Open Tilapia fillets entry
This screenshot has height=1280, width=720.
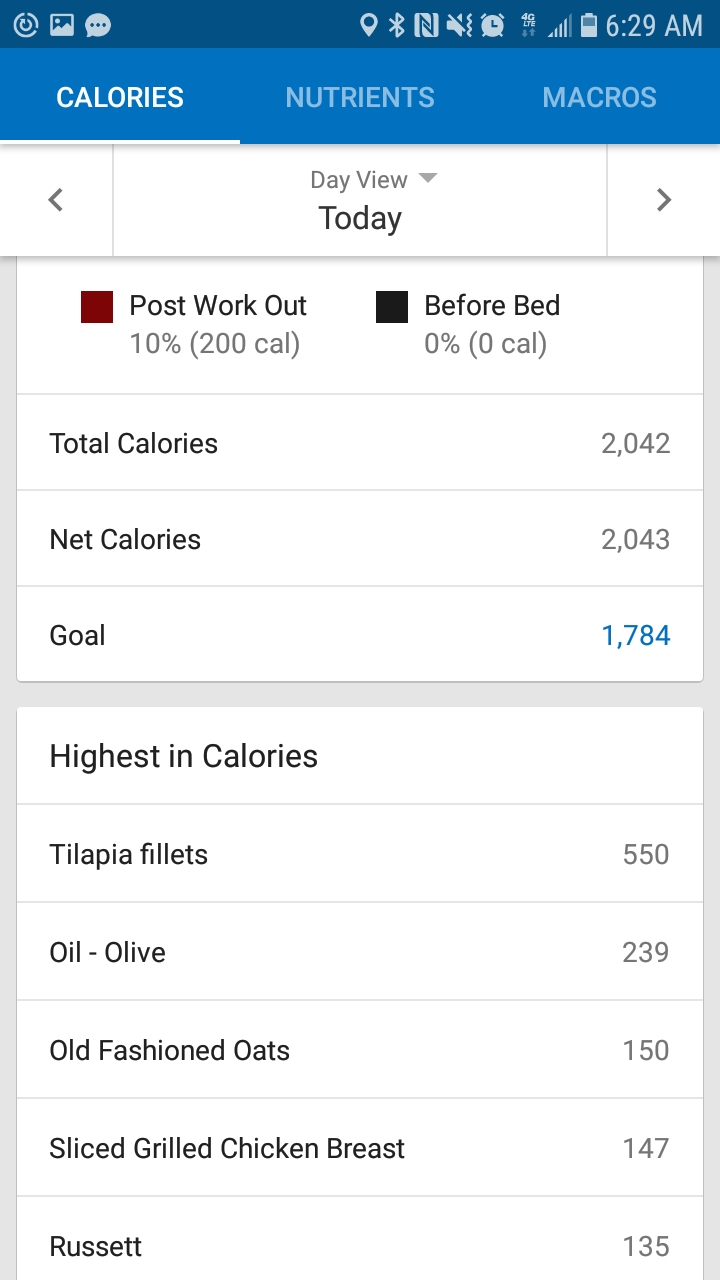360,854
